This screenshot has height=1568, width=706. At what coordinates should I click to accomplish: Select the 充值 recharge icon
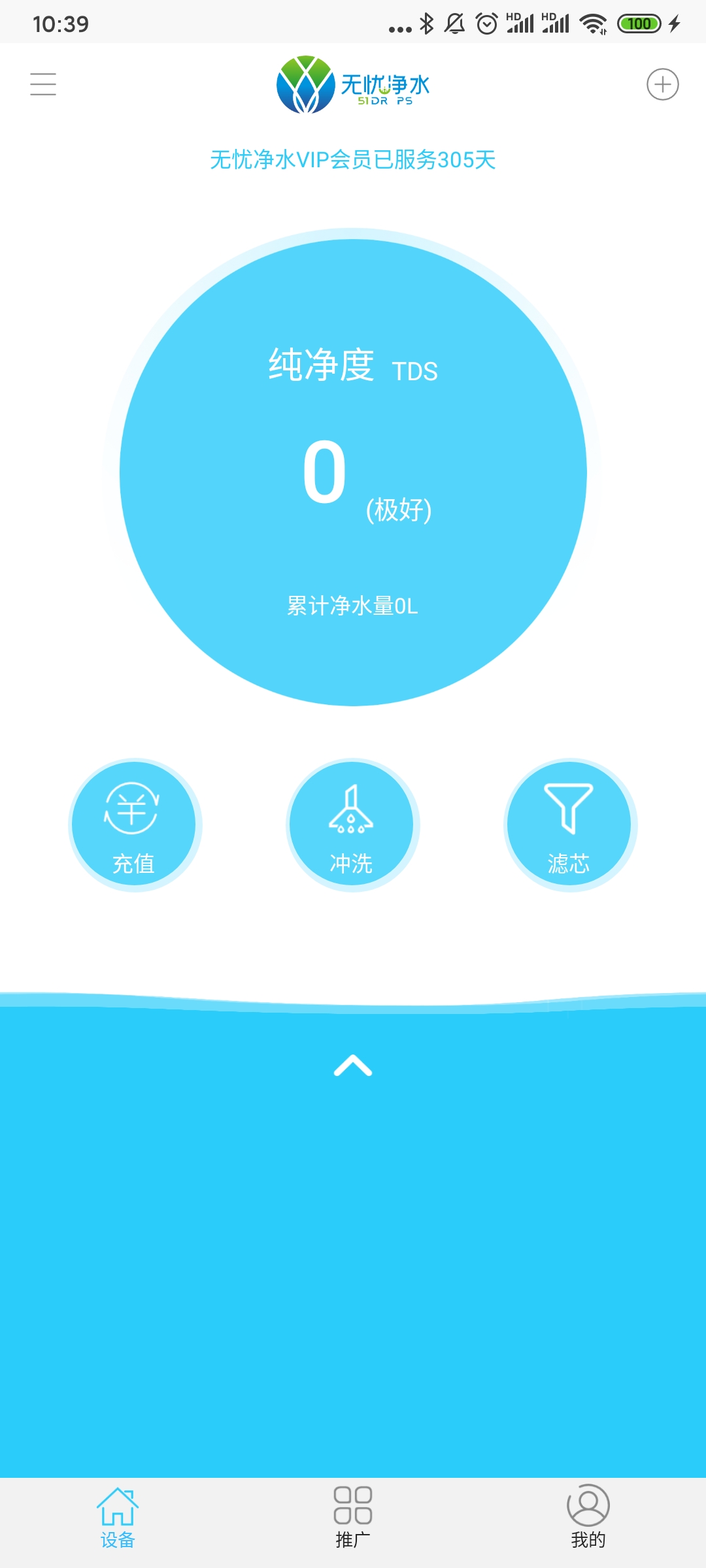click(134, 825)
